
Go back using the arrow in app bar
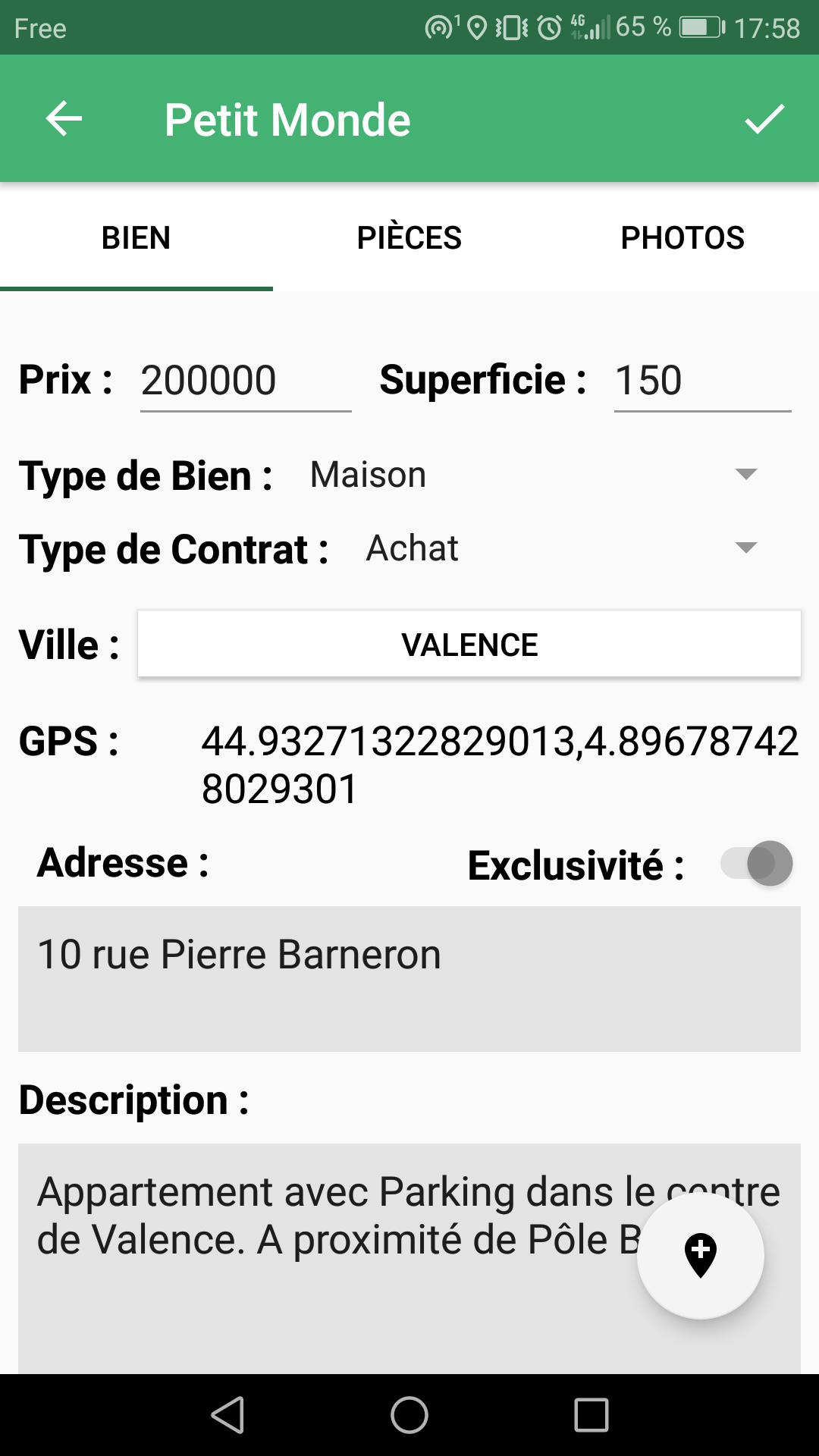[64, 119]
